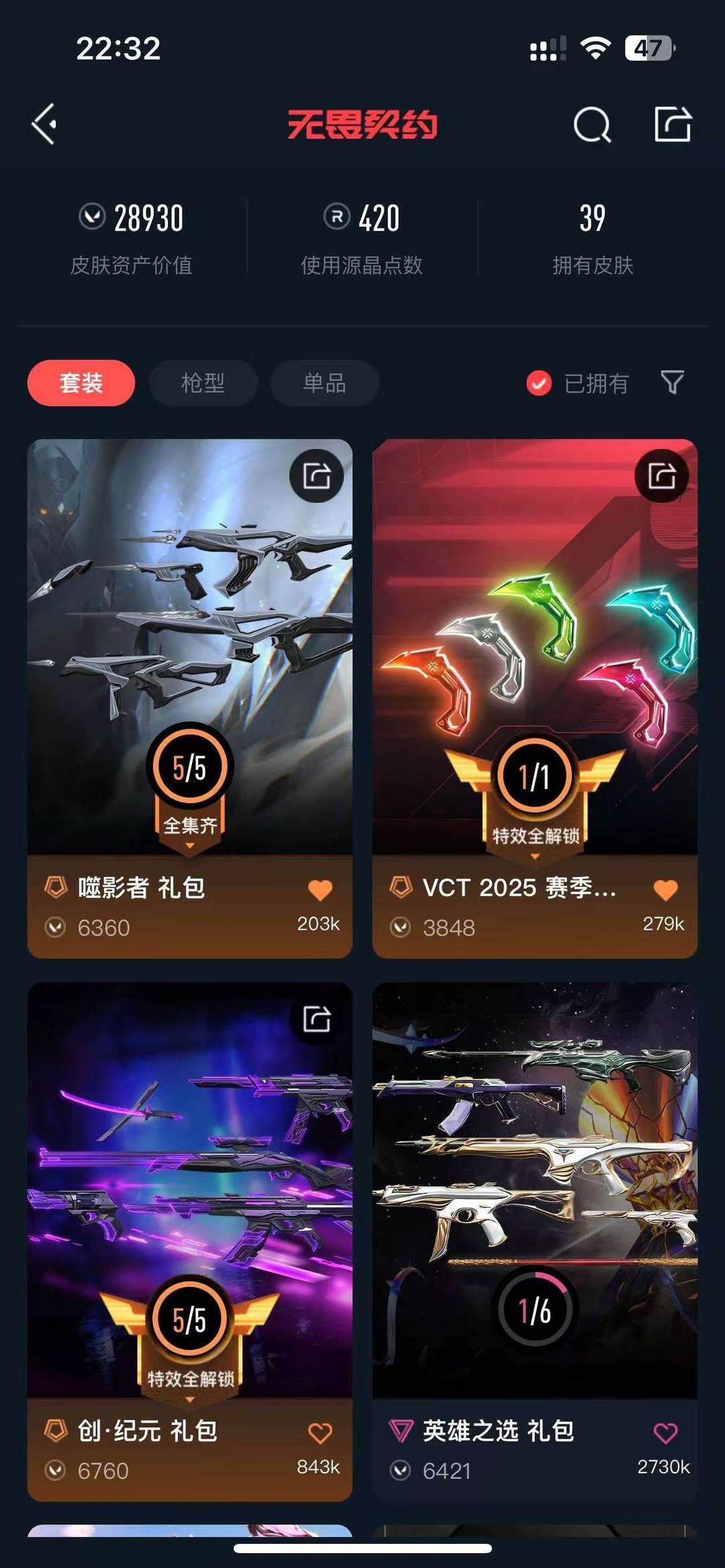This screenshot has height=1568, width=725.
Task: Like the 创·纪元 礼包 heart
Action: click(x=320, y=1433)
